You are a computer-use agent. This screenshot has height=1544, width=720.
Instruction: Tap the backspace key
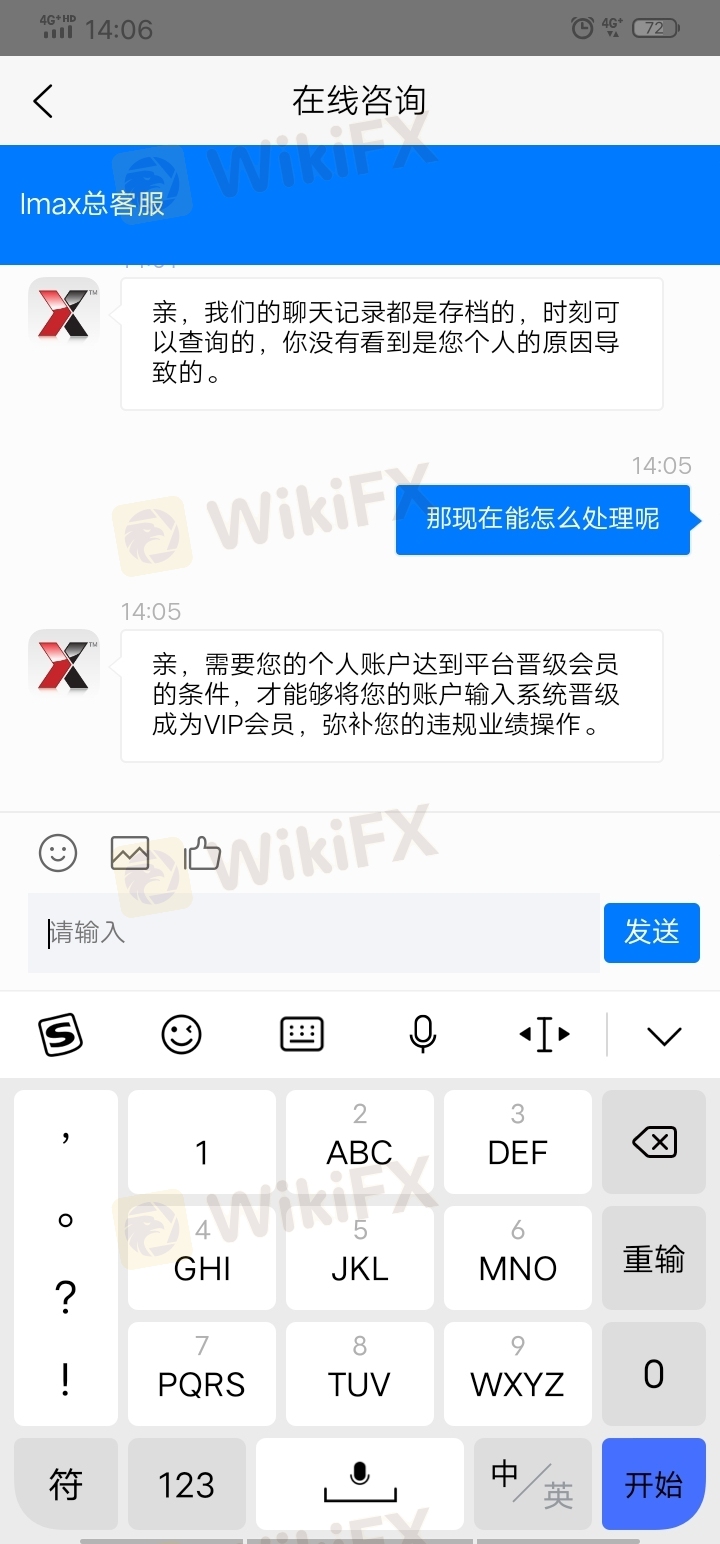coord(654,1142)
